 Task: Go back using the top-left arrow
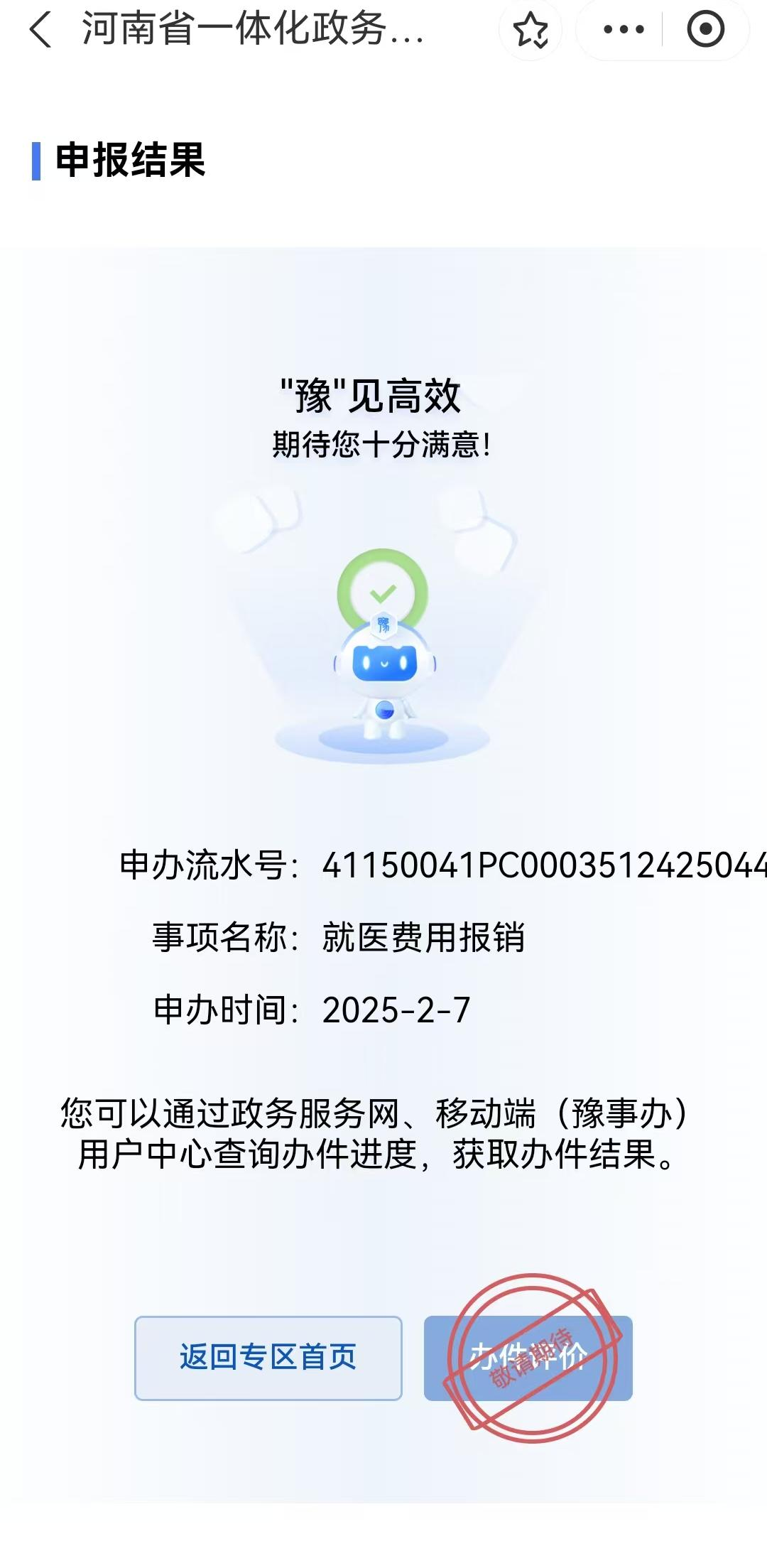[x=40, y=30]
